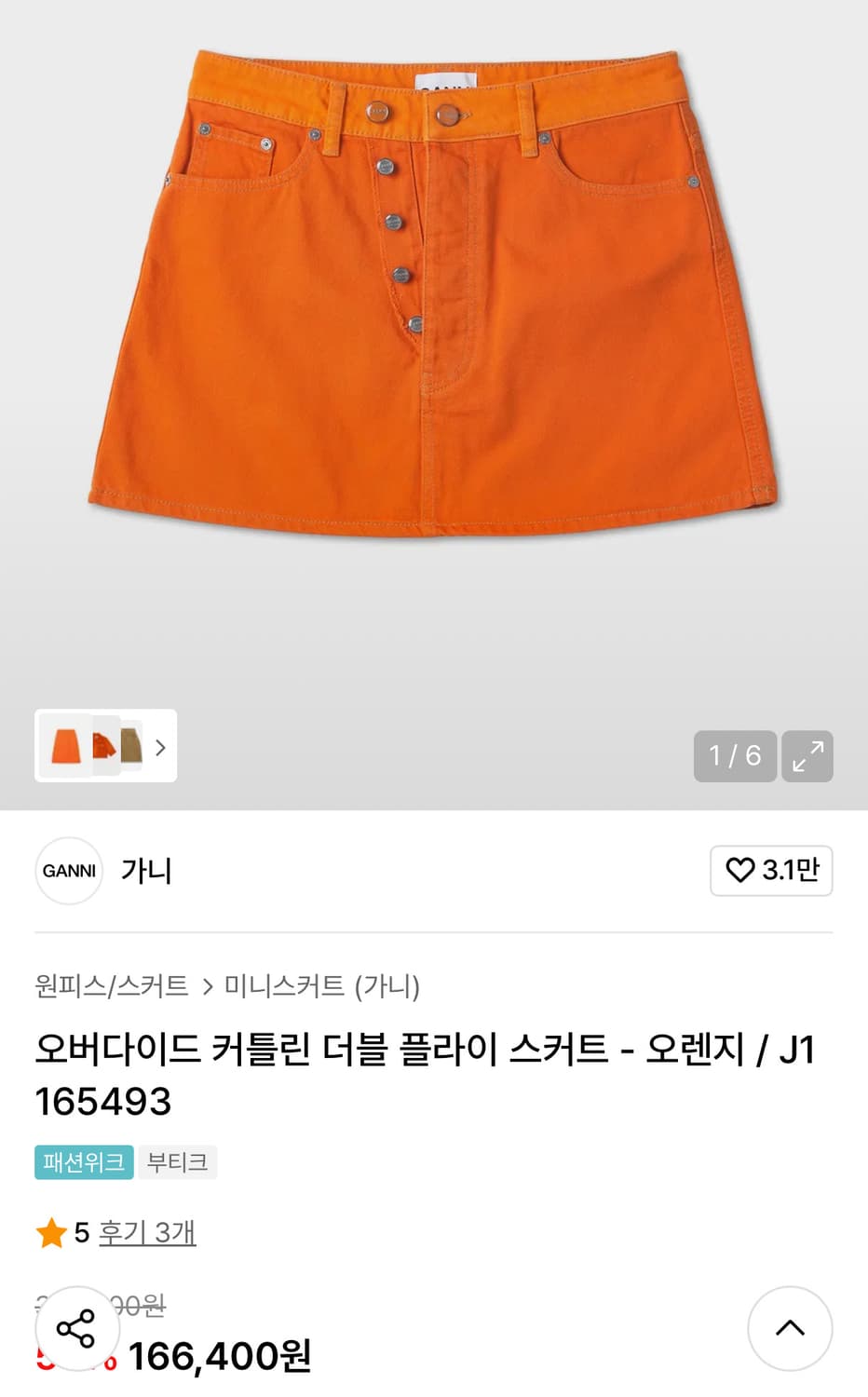Tap the circular GANNI brand logo
Viewport: 868px width, 1397px height.
68,870
